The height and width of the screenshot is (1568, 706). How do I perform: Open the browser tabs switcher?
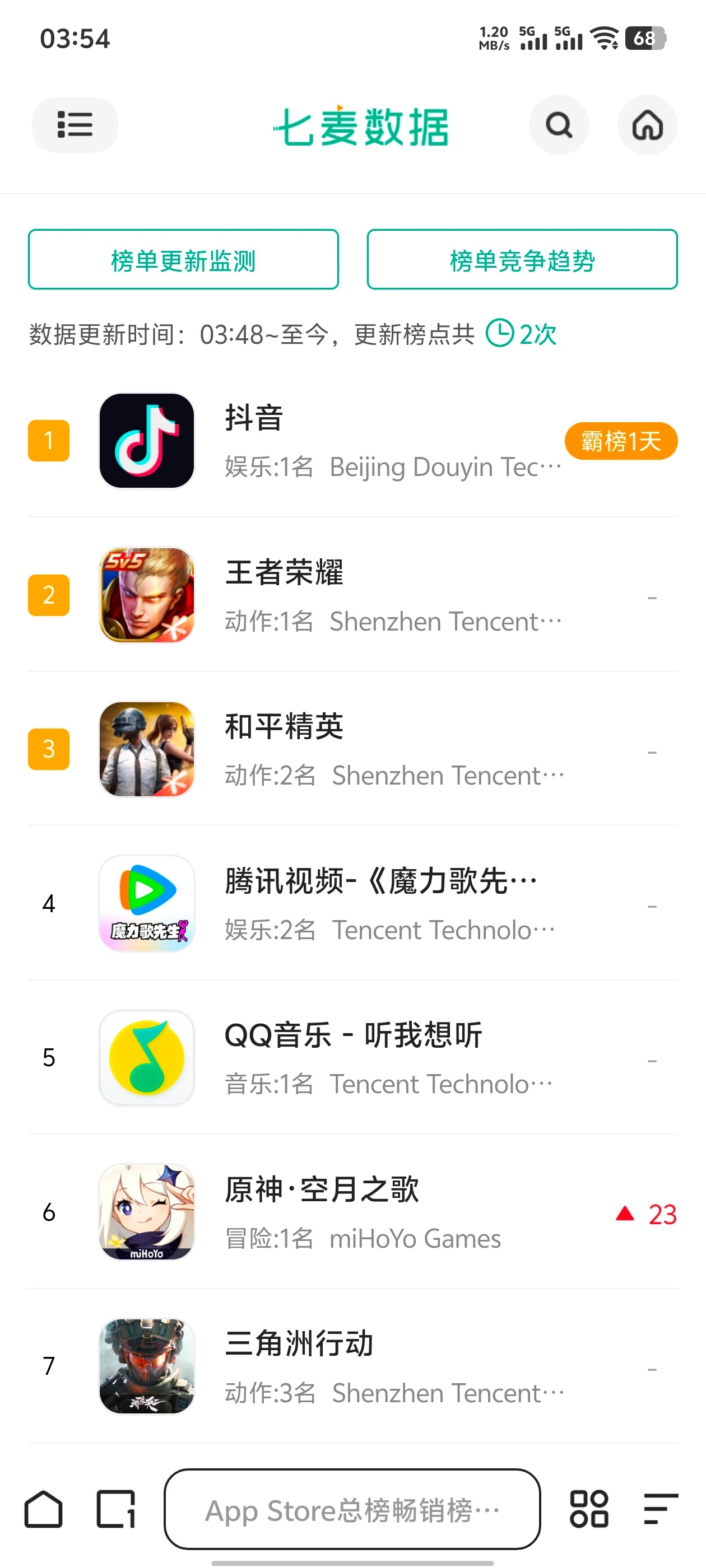click(116, 1509)
